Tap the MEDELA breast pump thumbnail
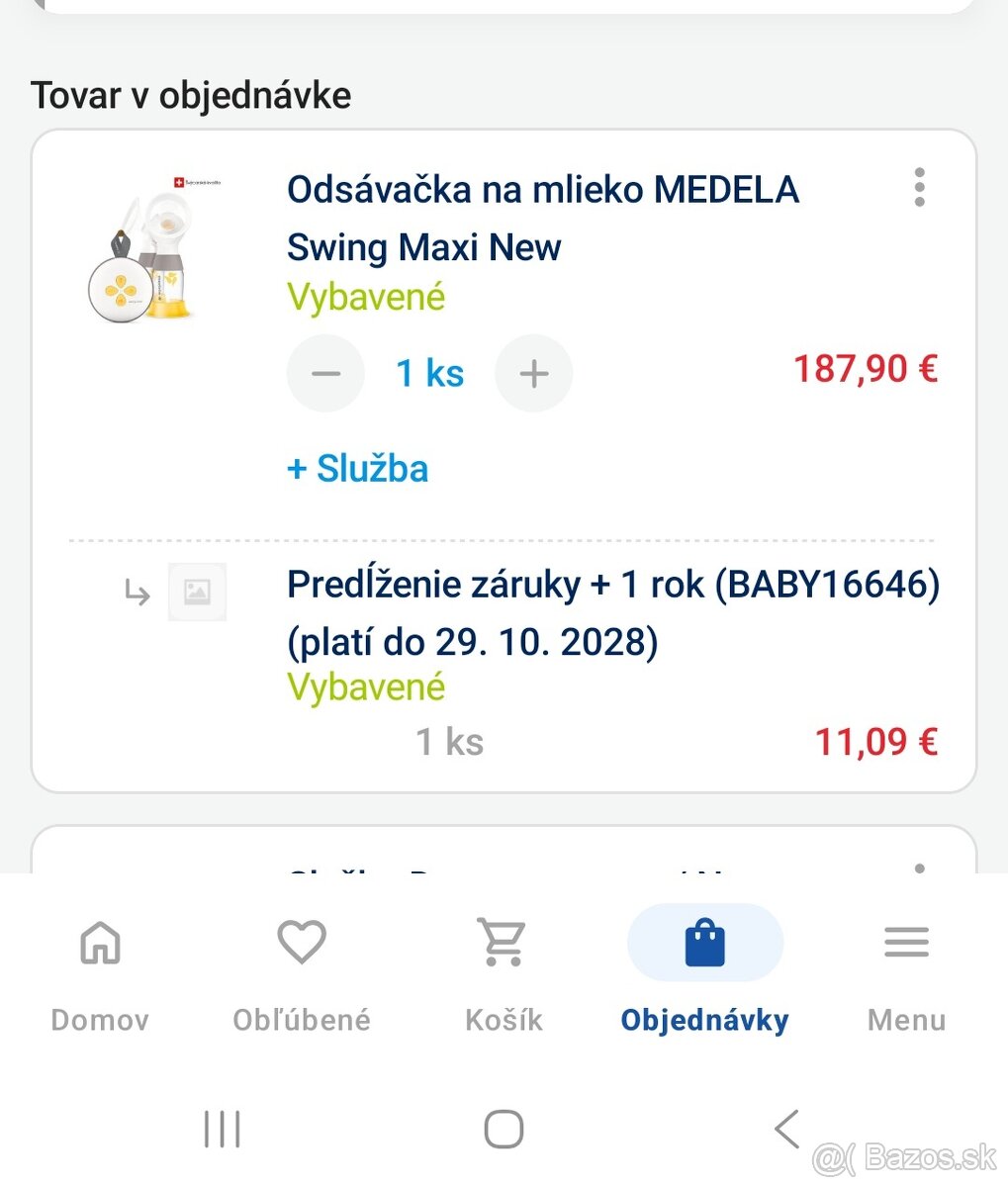This screenshot has width=1008, height=1187. [x=148, y=247]
